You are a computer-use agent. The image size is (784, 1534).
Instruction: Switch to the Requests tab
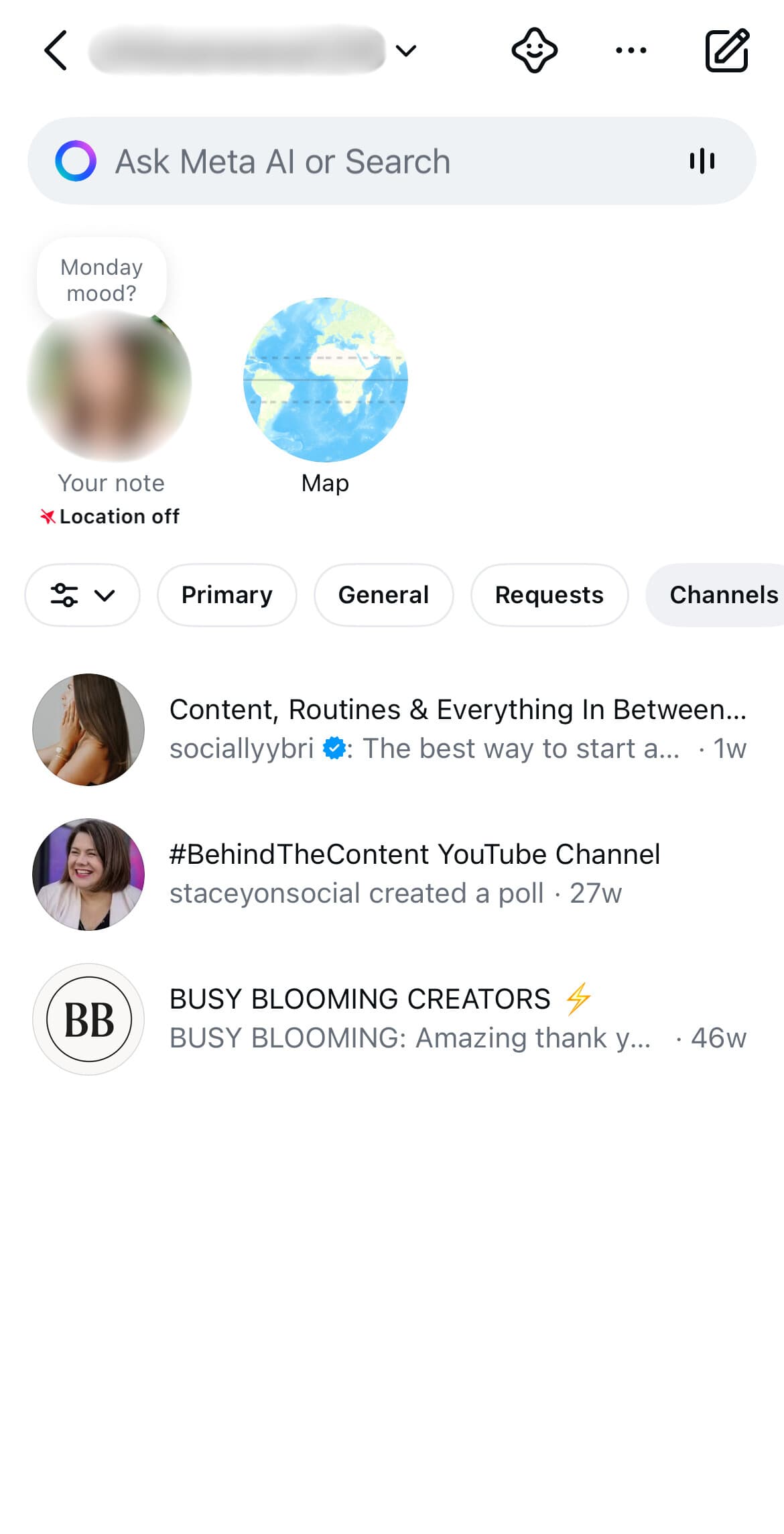pyautogui.click(x=549, y=595)
